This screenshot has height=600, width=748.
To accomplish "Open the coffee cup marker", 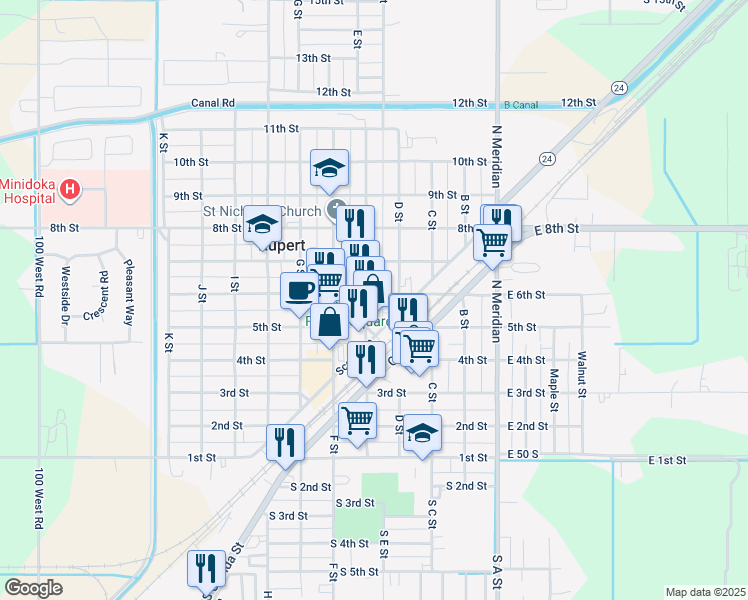I will [x=299, y=290].
